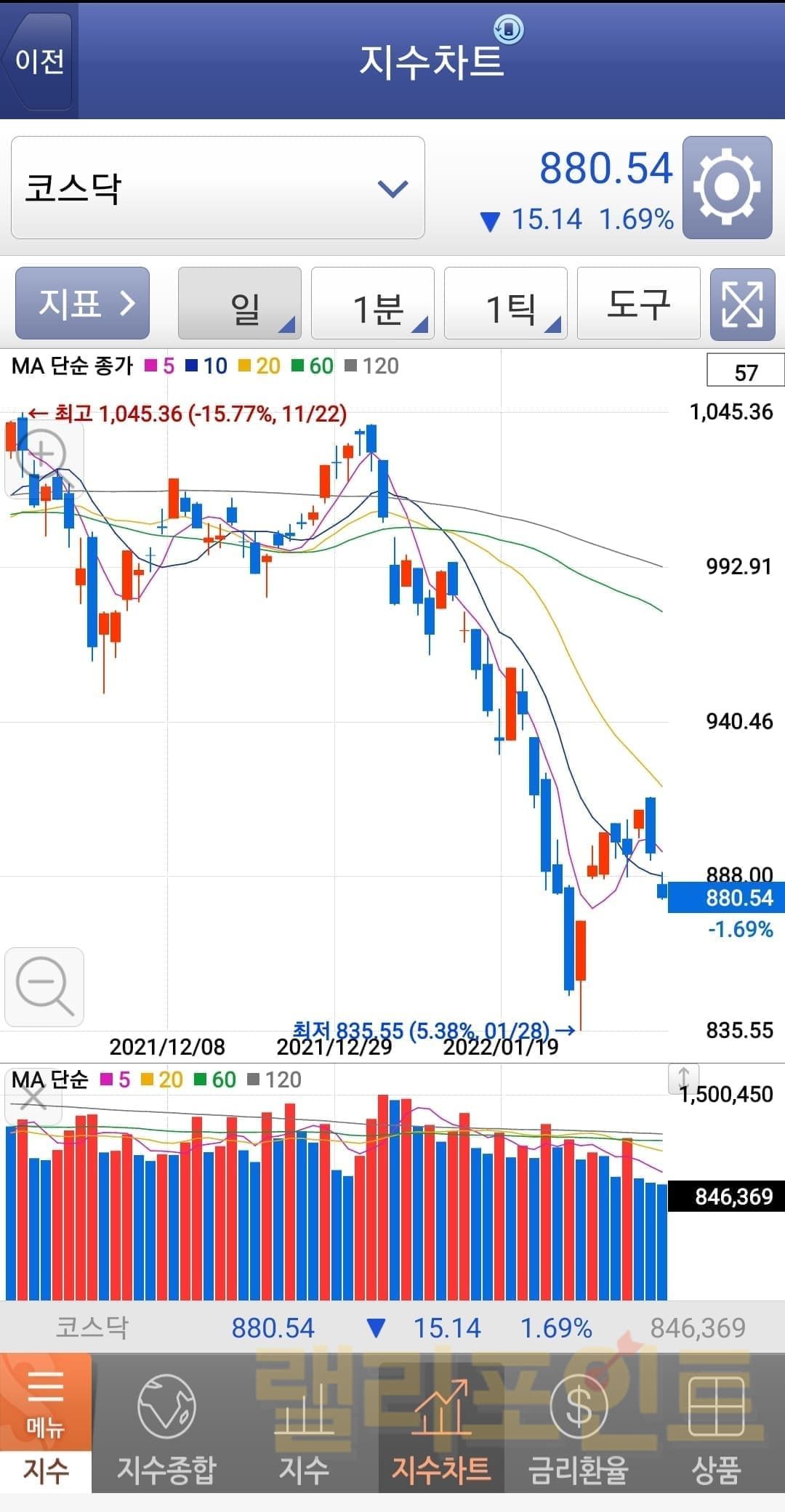Expand chart to fullscreen
Image resolution: width=785 pixels, height=1512 pixels.
742,305
